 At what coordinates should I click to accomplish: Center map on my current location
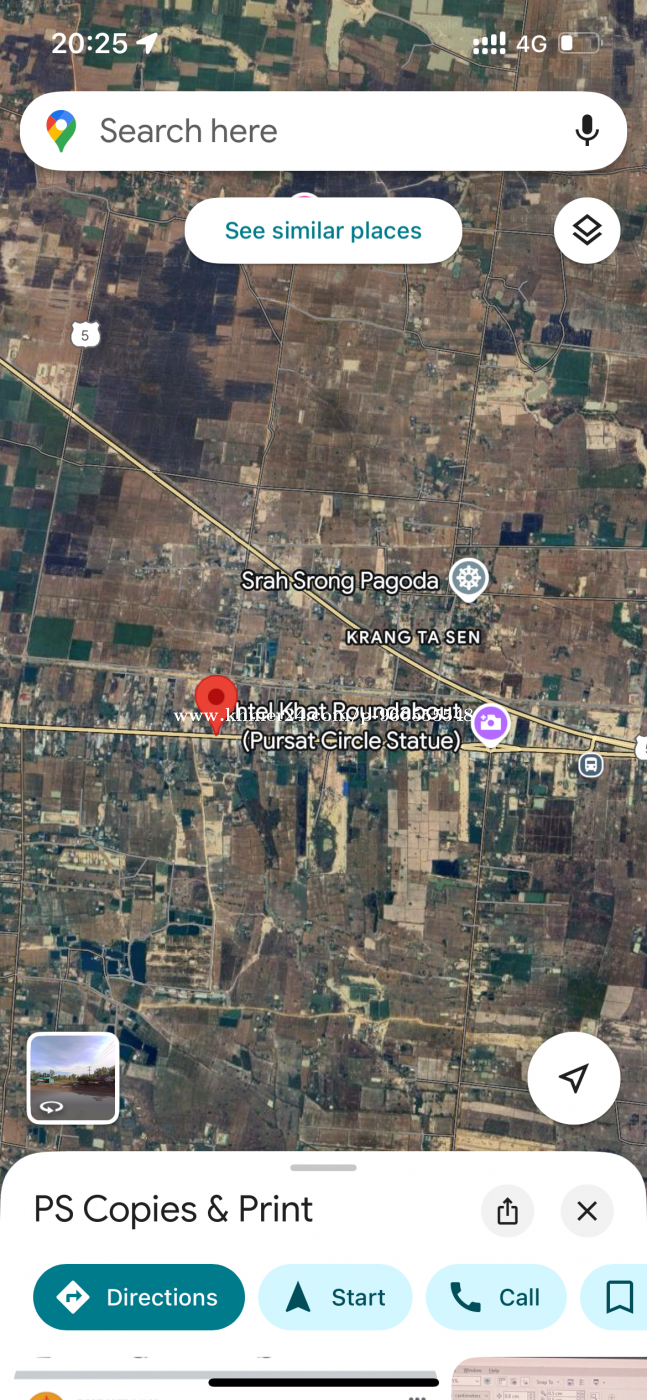coord(574,1078)
